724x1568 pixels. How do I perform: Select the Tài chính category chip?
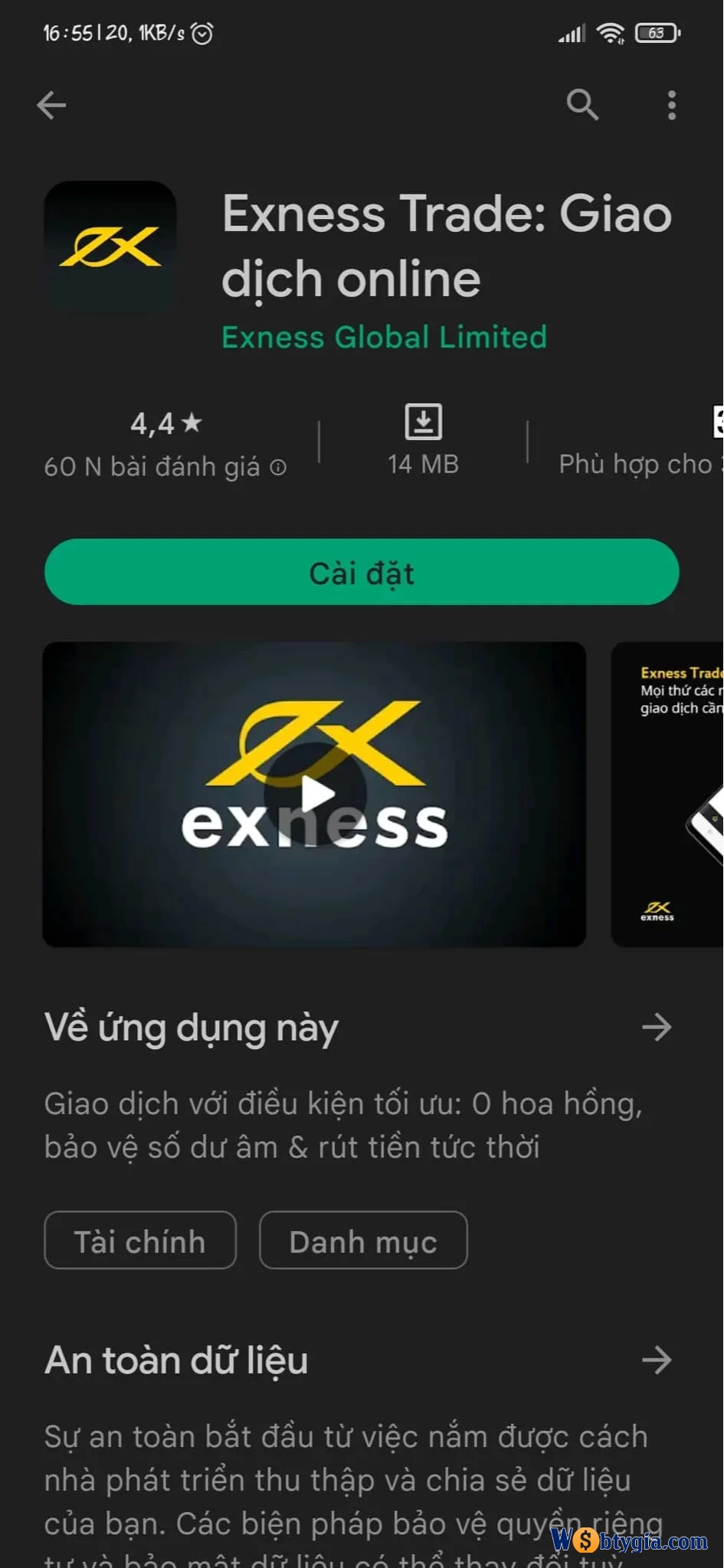140,1240
